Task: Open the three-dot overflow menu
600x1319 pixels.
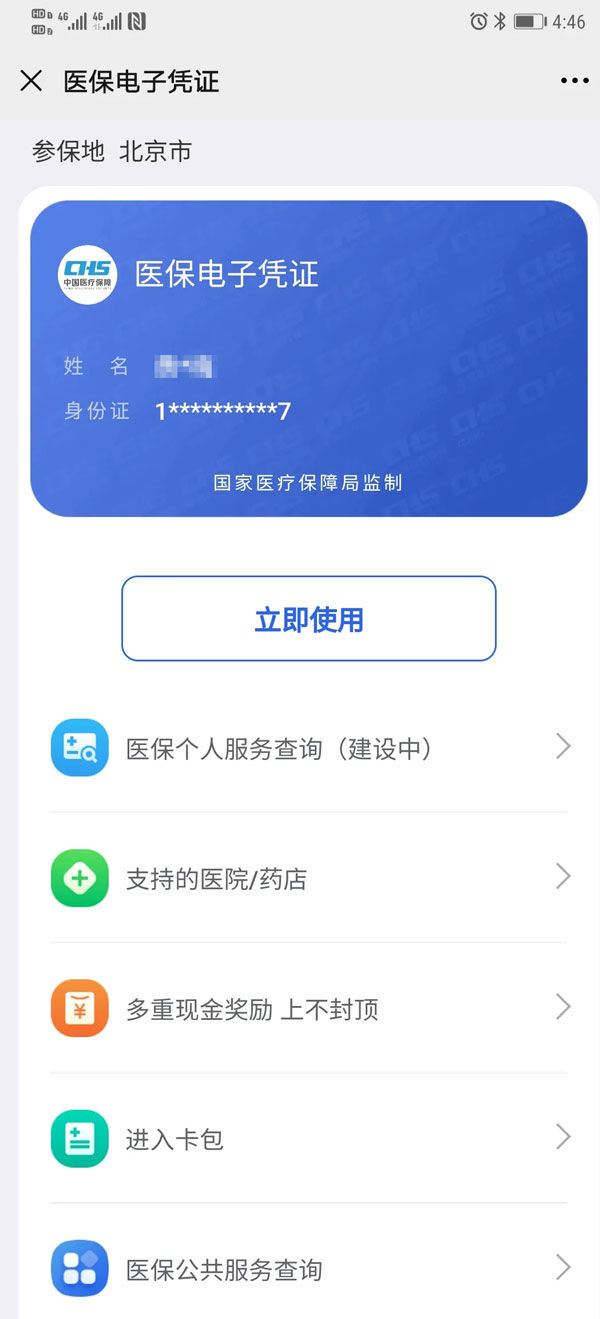Action: [x=574, y=81]
